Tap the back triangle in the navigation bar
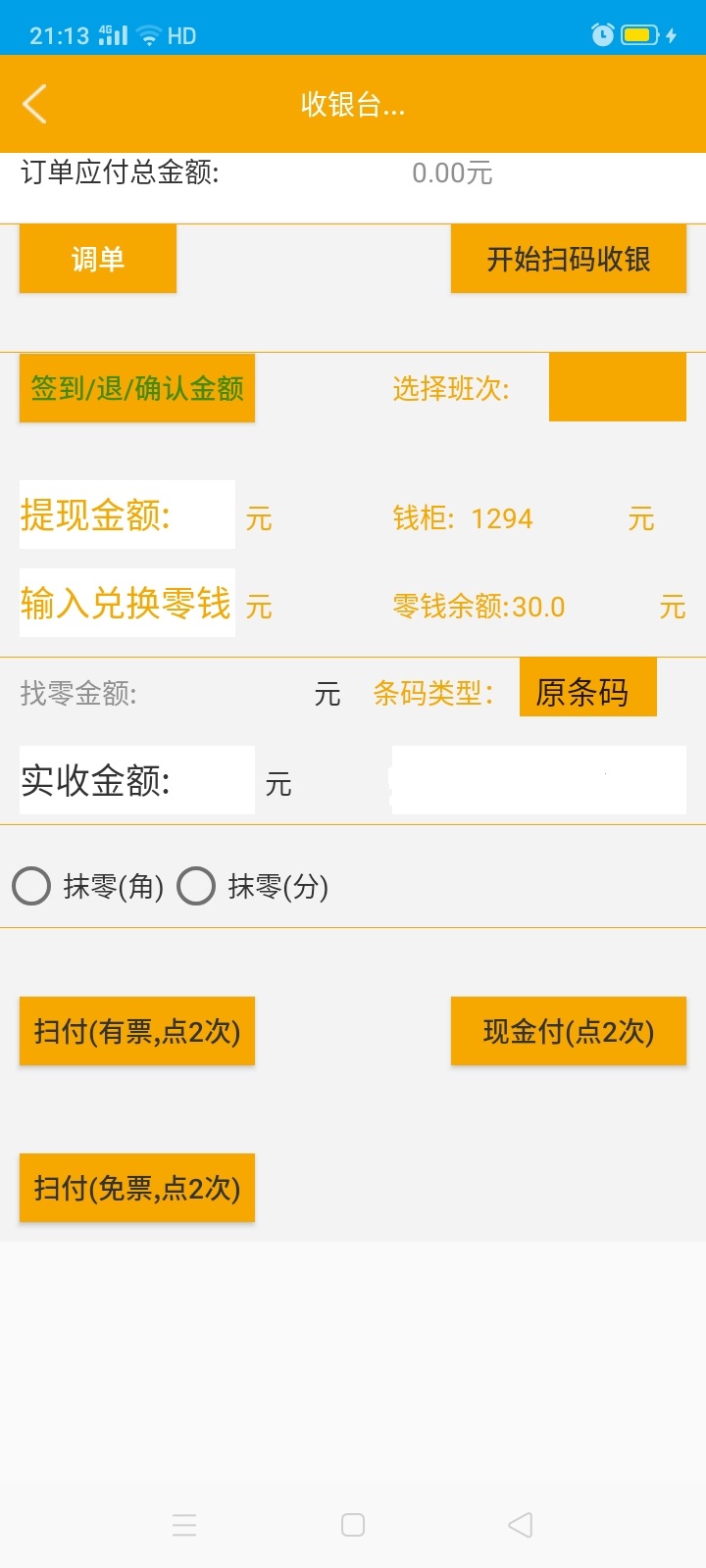706x1568 pixels. (521, 1525)
